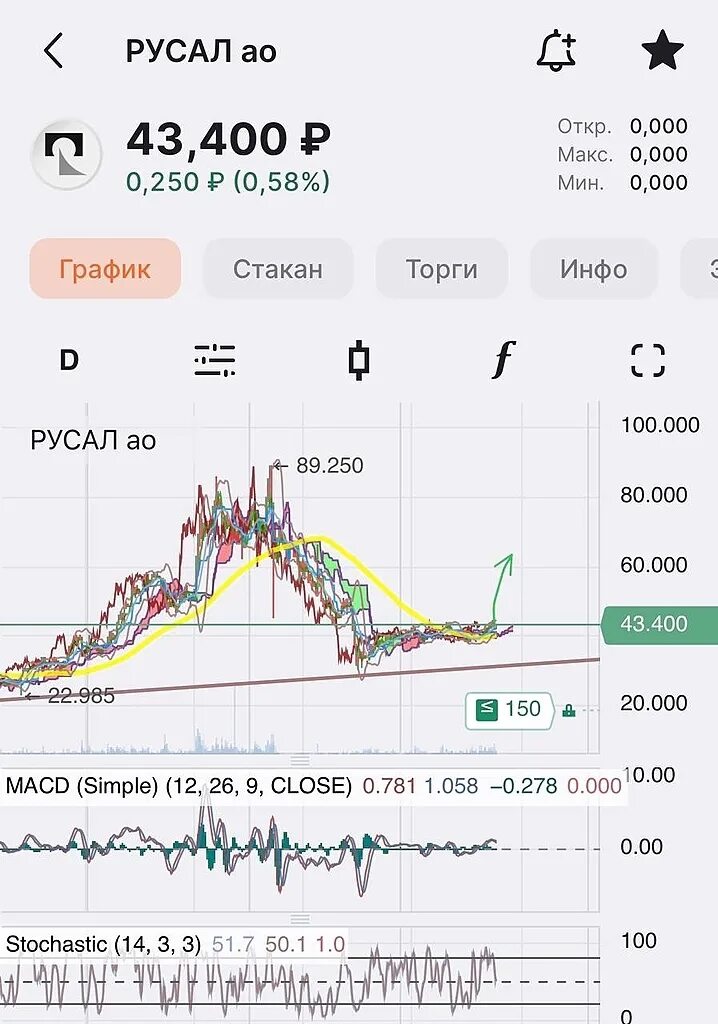Switch to the График tab
Viewport: 718px width, 1024px height.
pos(105,269)
